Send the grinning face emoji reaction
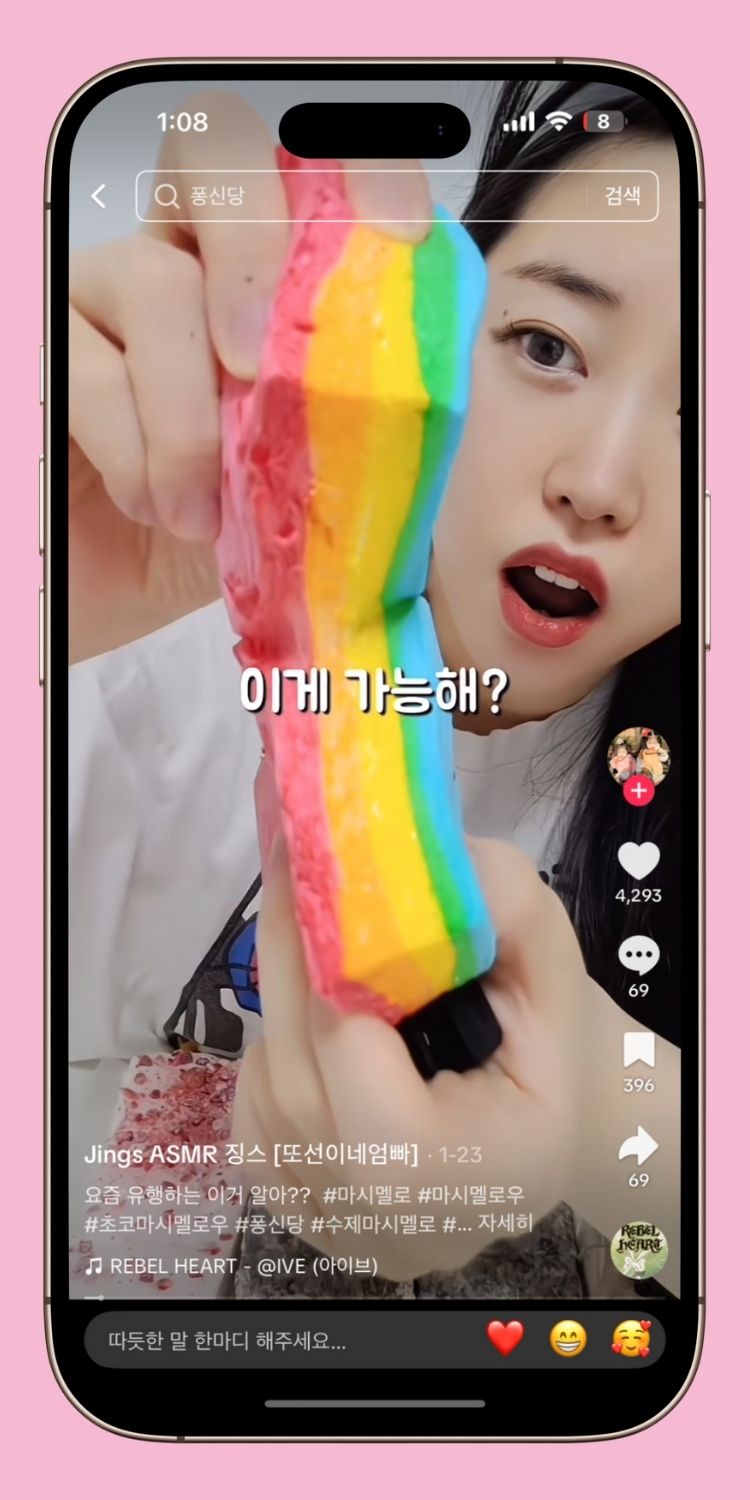Image resolution: width=750 pixels, height=1500 pixels. (x=568, y=1339)
